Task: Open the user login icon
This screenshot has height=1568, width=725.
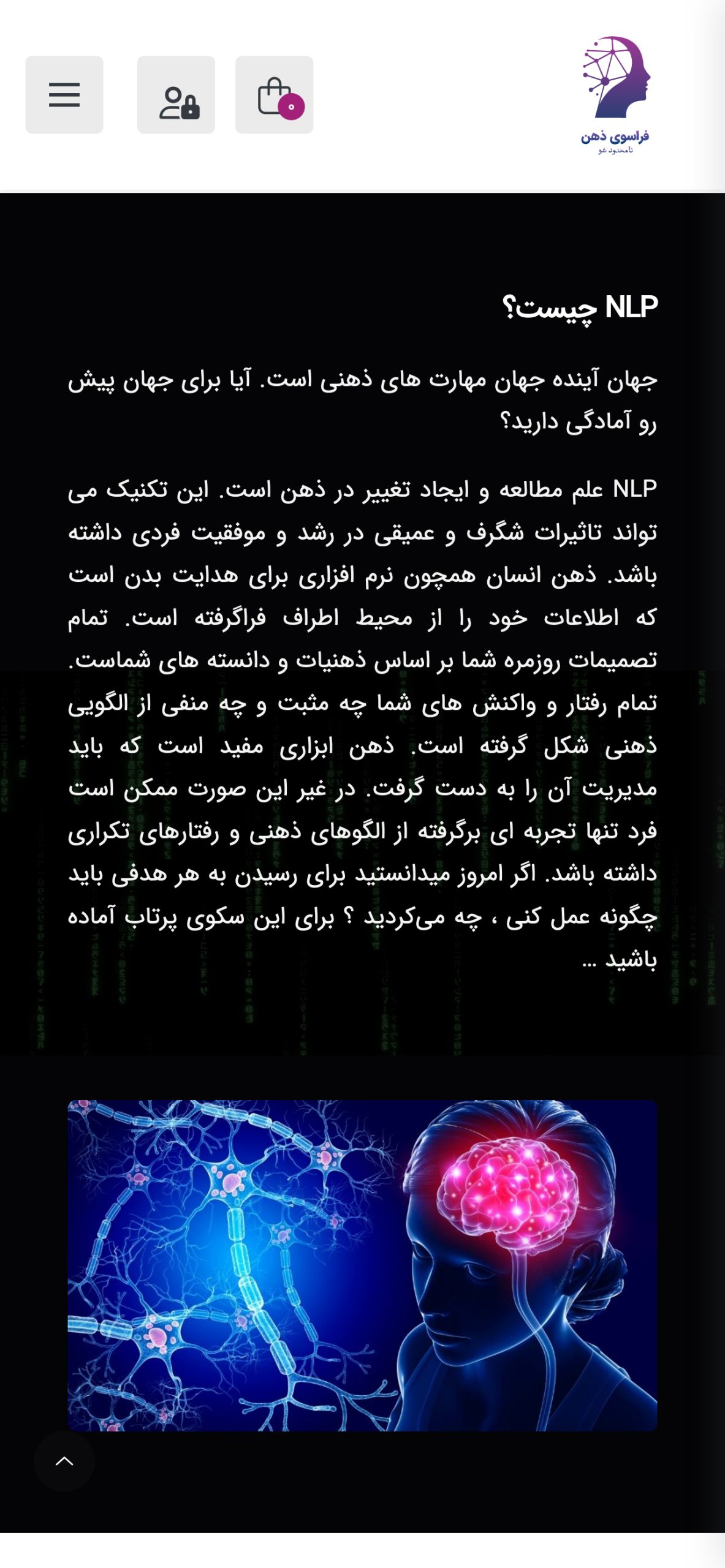Action: point(176,95)
